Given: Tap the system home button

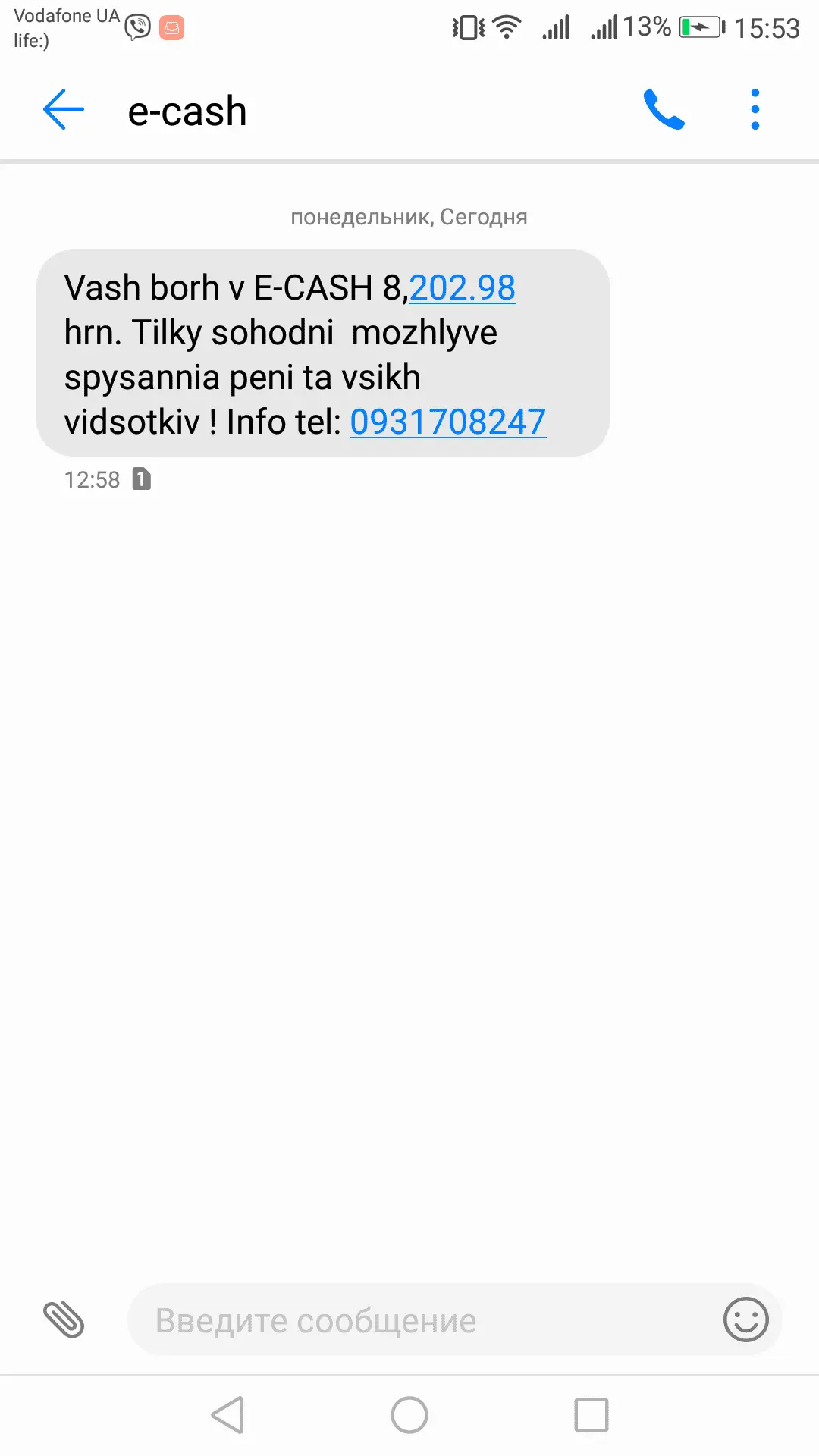Looking at the screenshot, I should 409,1415.
